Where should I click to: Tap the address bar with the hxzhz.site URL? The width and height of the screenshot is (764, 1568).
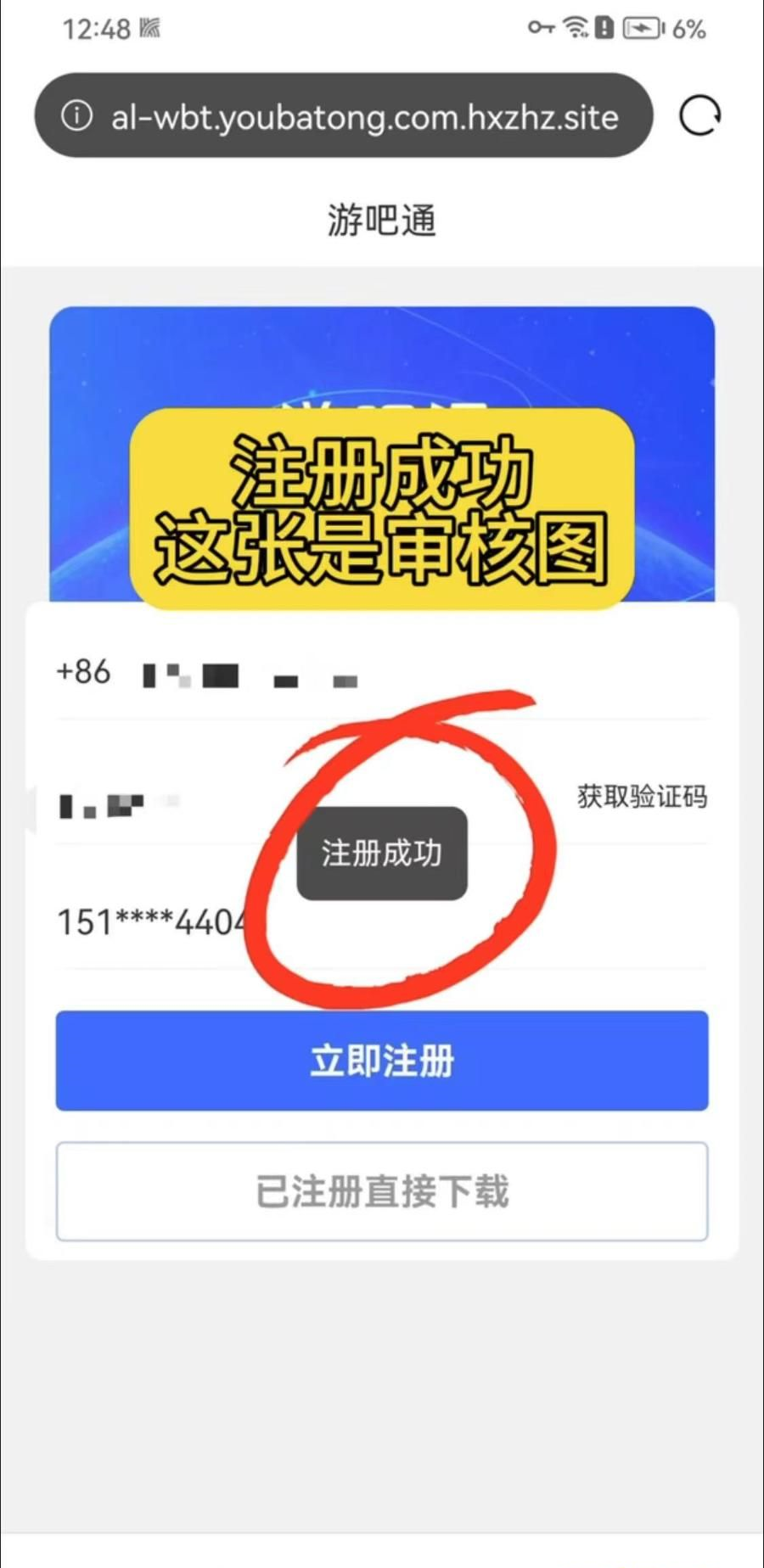pos(365,116)
